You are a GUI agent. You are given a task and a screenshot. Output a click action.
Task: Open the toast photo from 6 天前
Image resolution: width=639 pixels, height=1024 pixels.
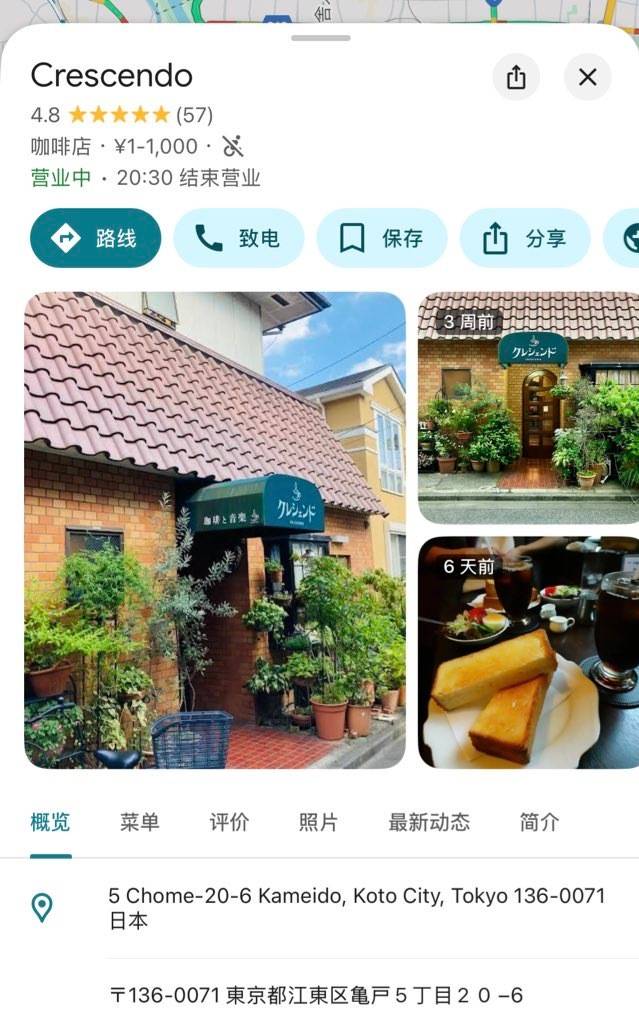[x=528, y=653]
